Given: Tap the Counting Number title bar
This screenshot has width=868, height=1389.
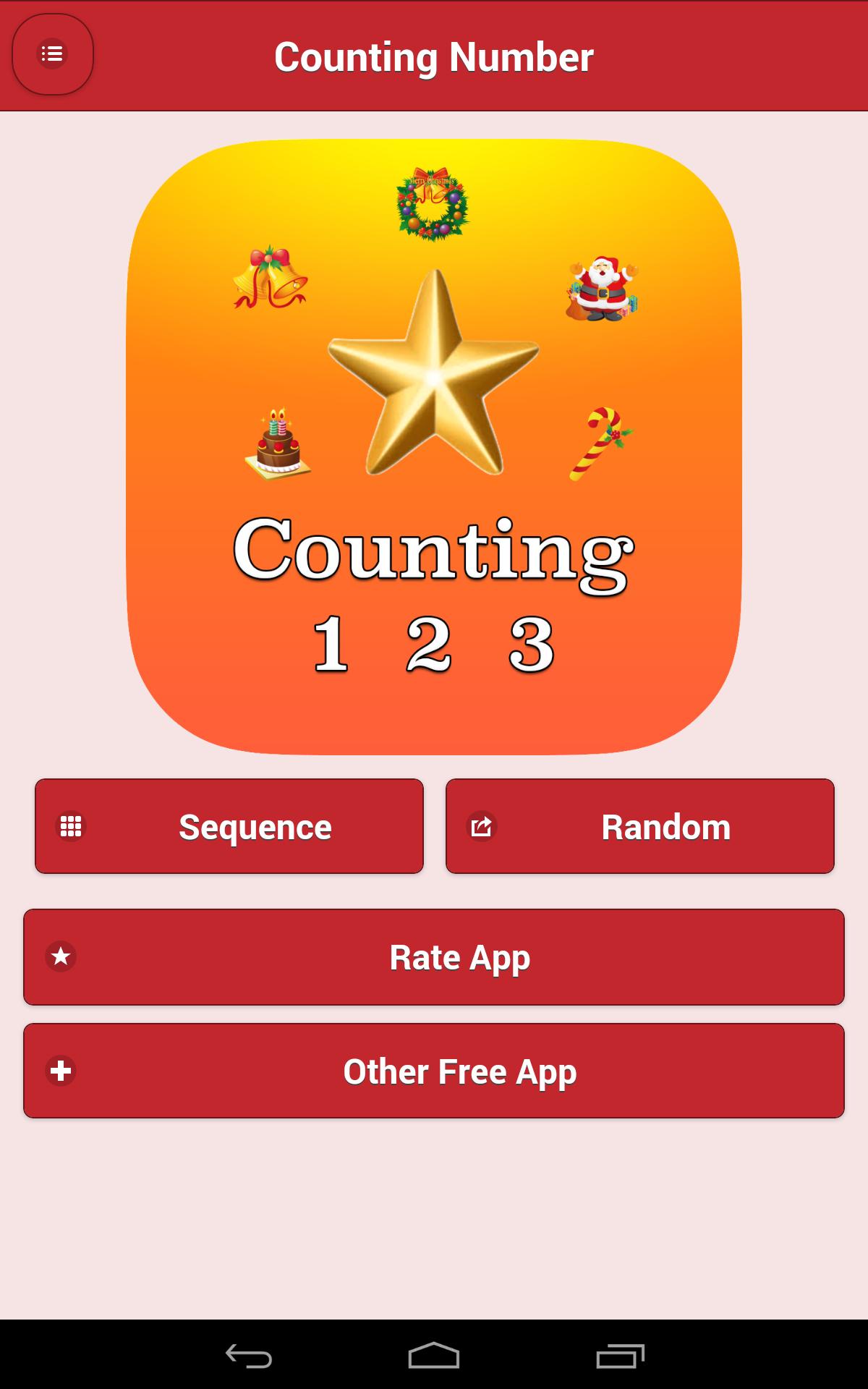Looking at the screenshot, I should click(434, 56).
